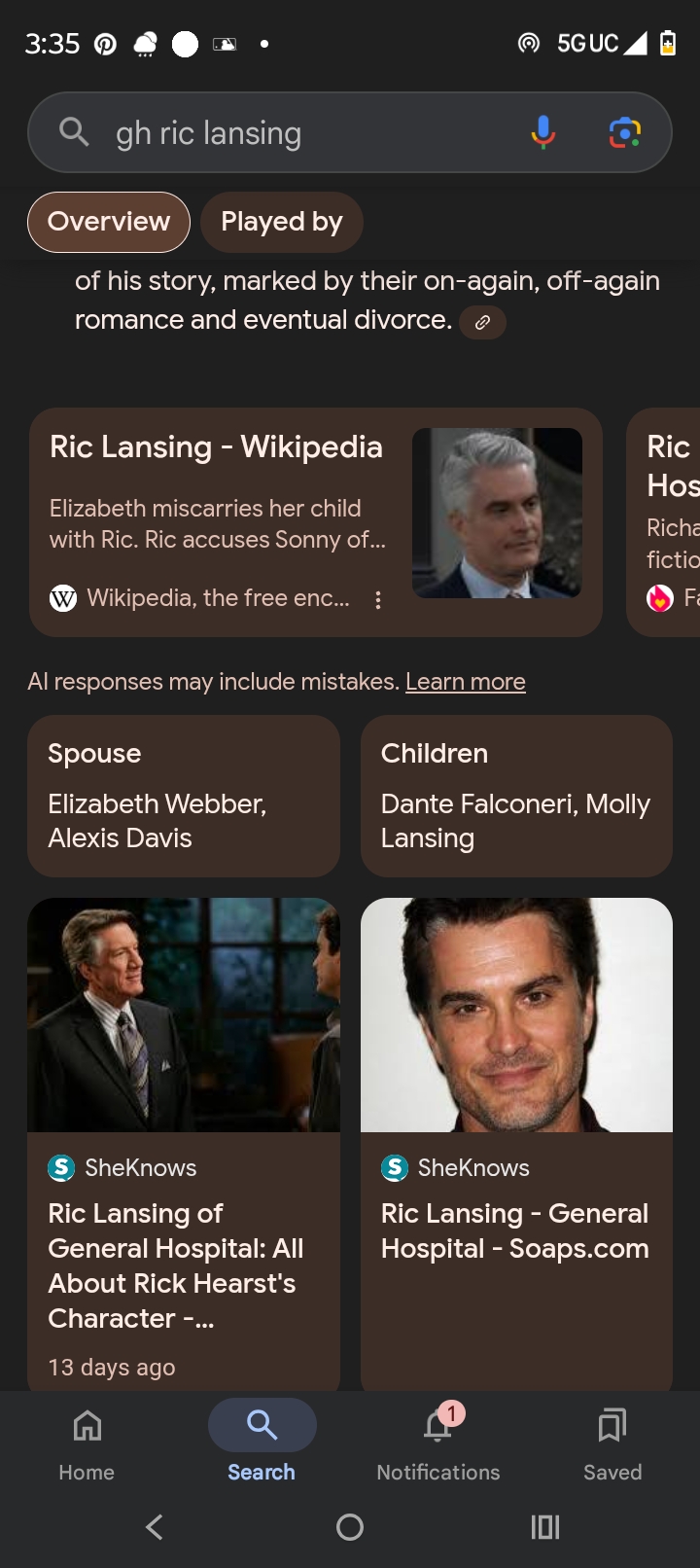Start a voice search with the microphone
This screenshot has height=1568, width=700.
point(542,132)
